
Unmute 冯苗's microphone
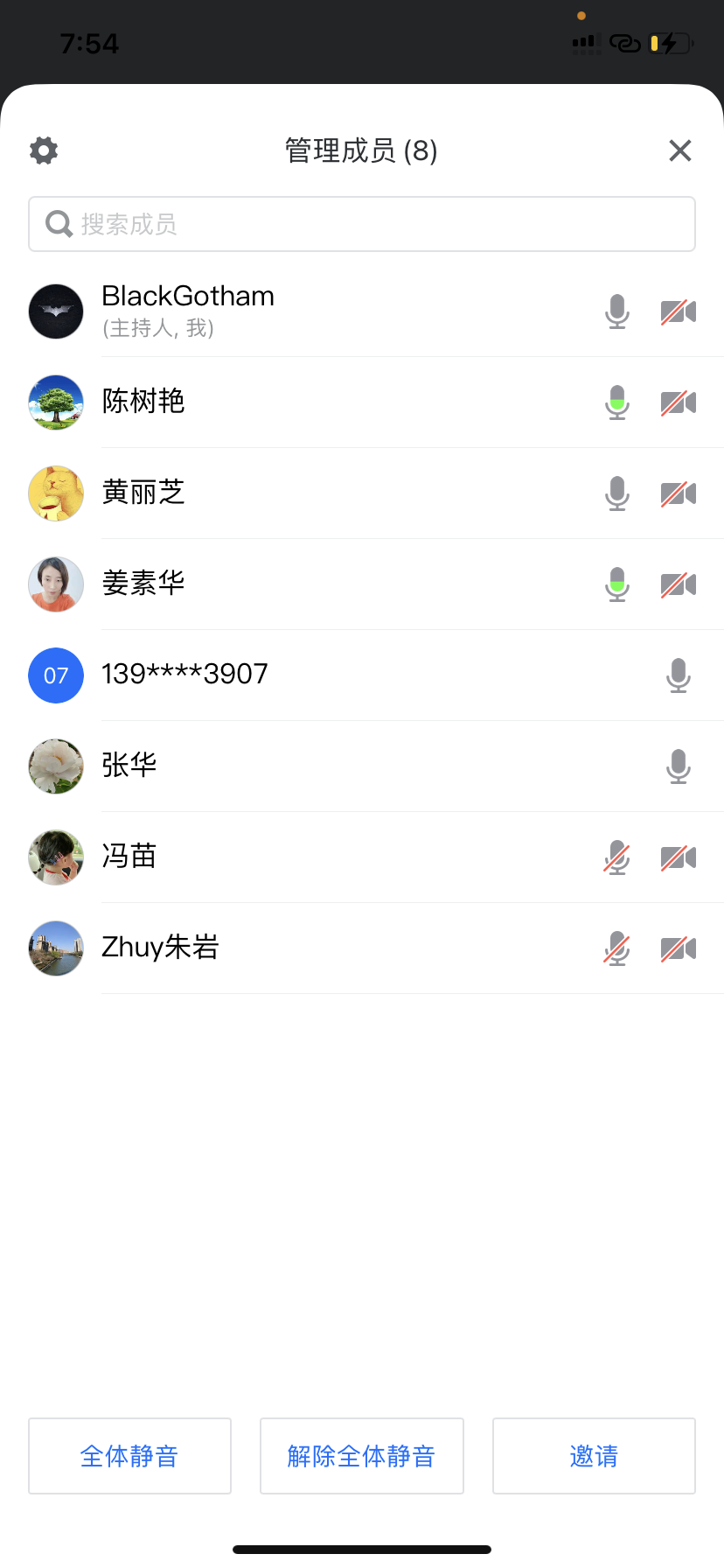[617, 857]
